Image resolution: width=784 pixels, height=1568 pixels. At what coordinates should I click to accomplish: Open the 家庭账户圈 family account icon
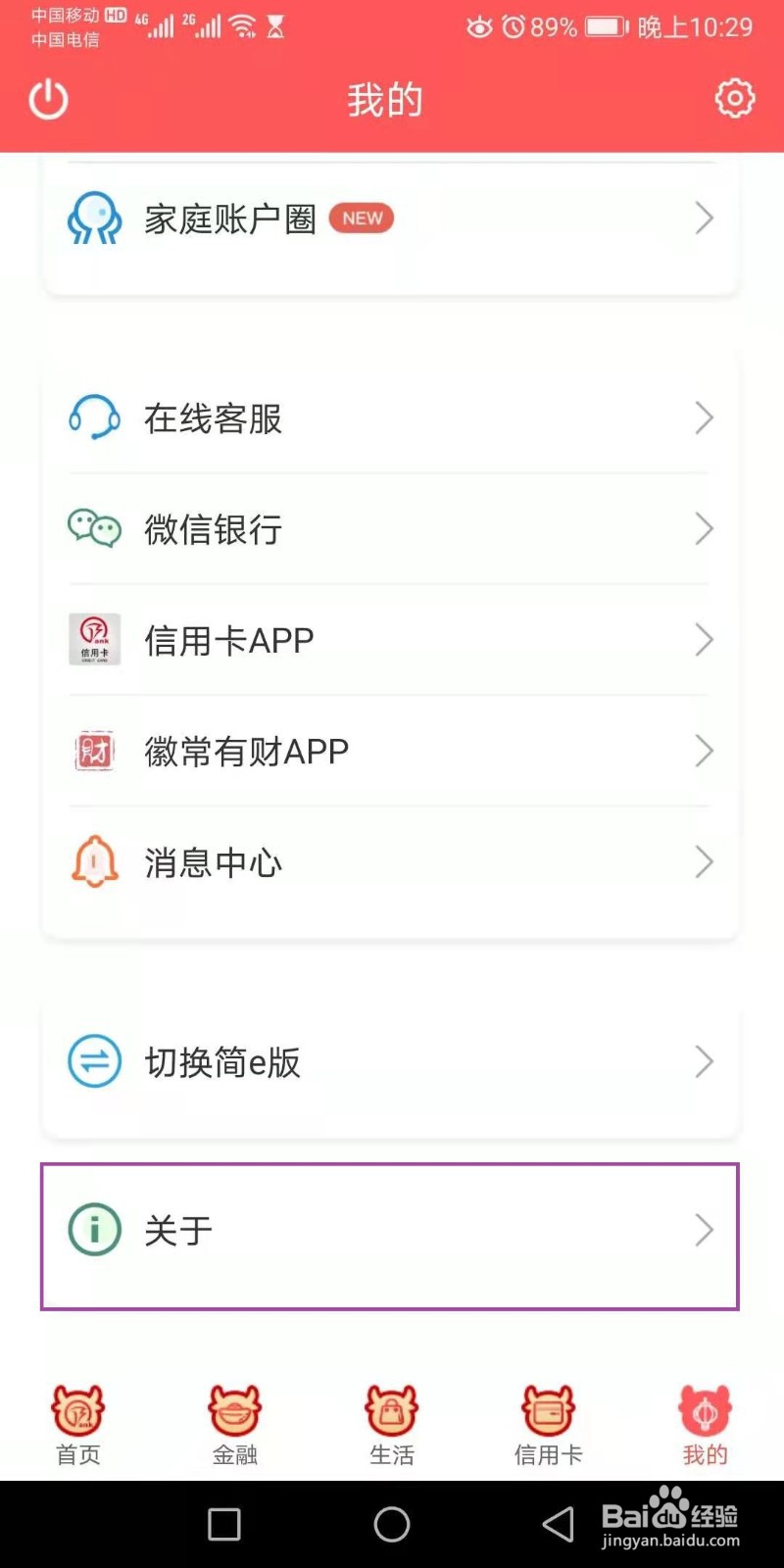point(93,218)
